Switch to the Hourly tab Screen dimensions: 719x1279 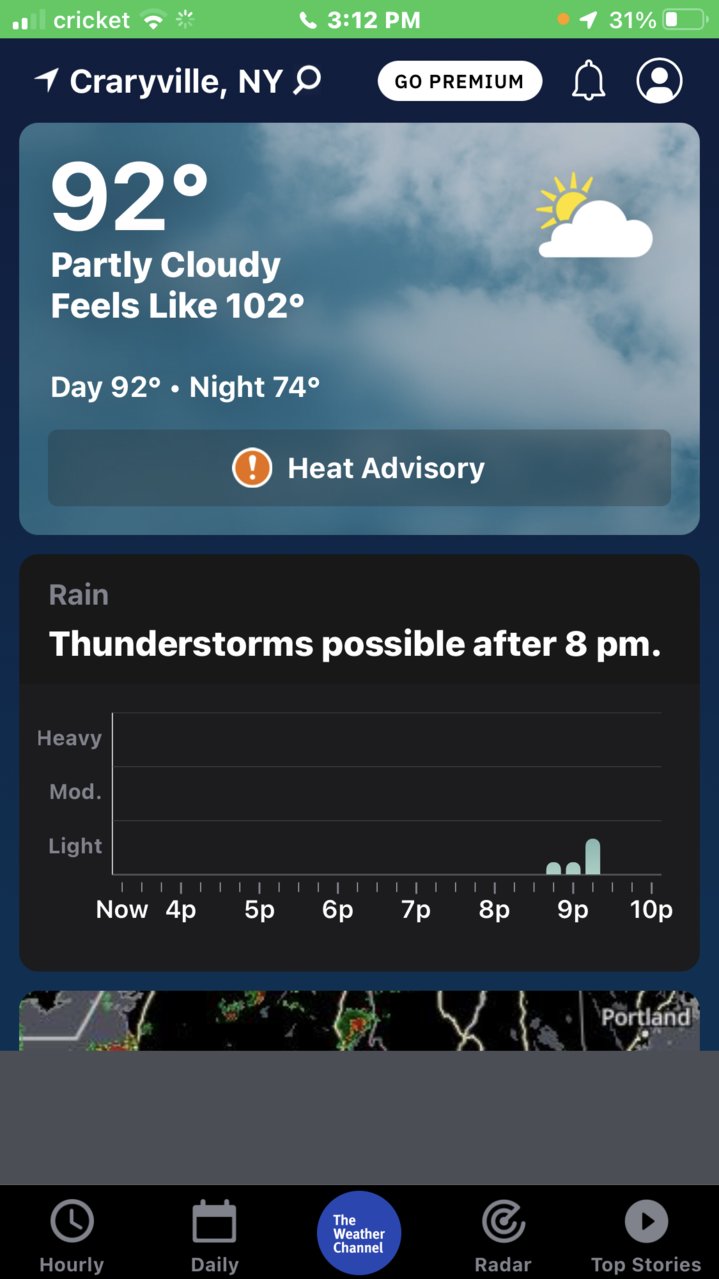[72, 1237]
